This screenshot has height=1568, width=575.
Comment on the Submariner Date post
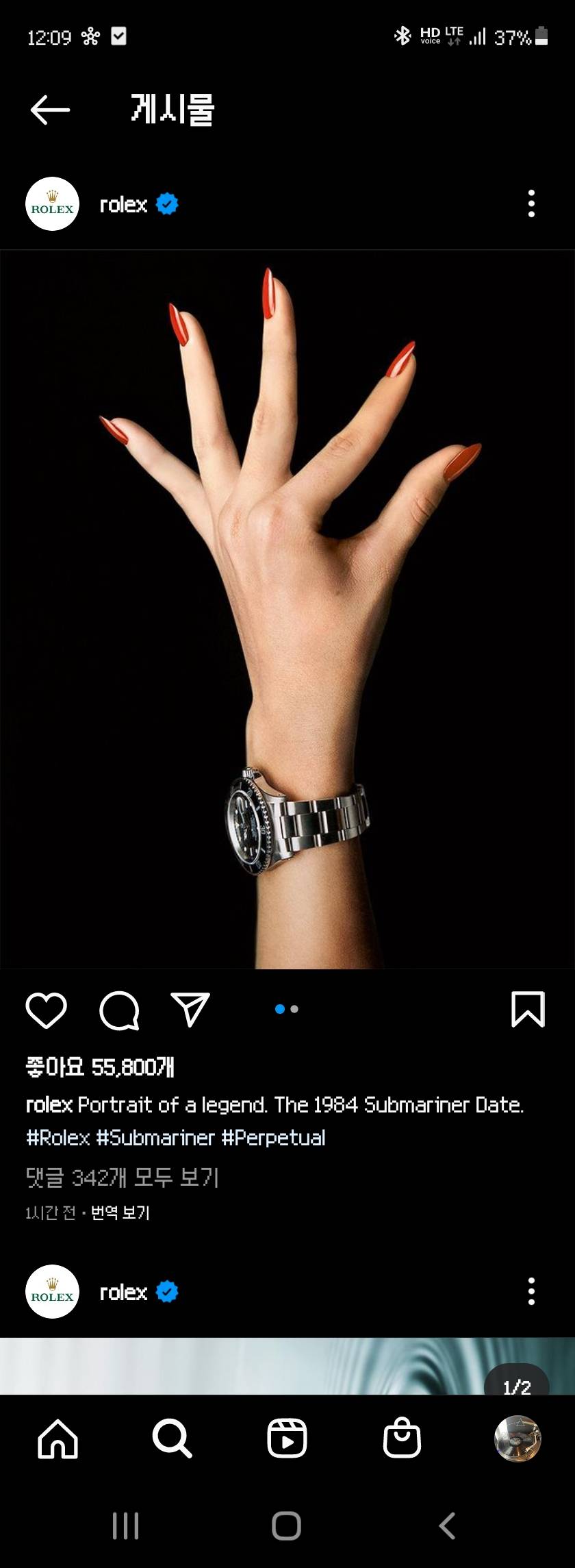click(120, 1010)
